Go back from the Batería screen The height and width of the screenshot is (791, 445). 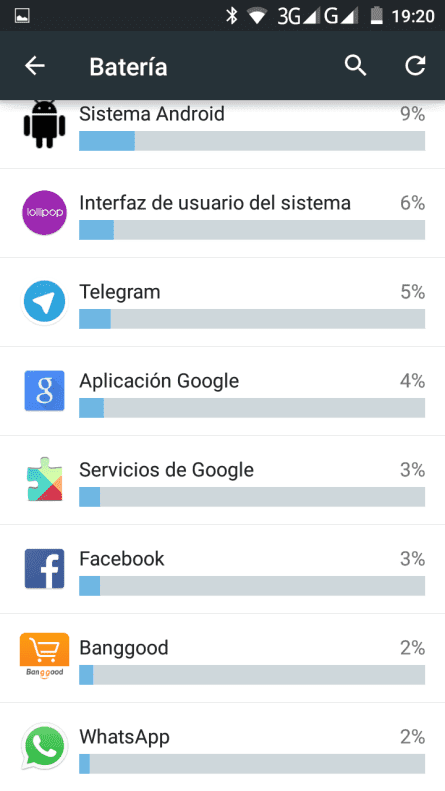(x=35, y=66)
